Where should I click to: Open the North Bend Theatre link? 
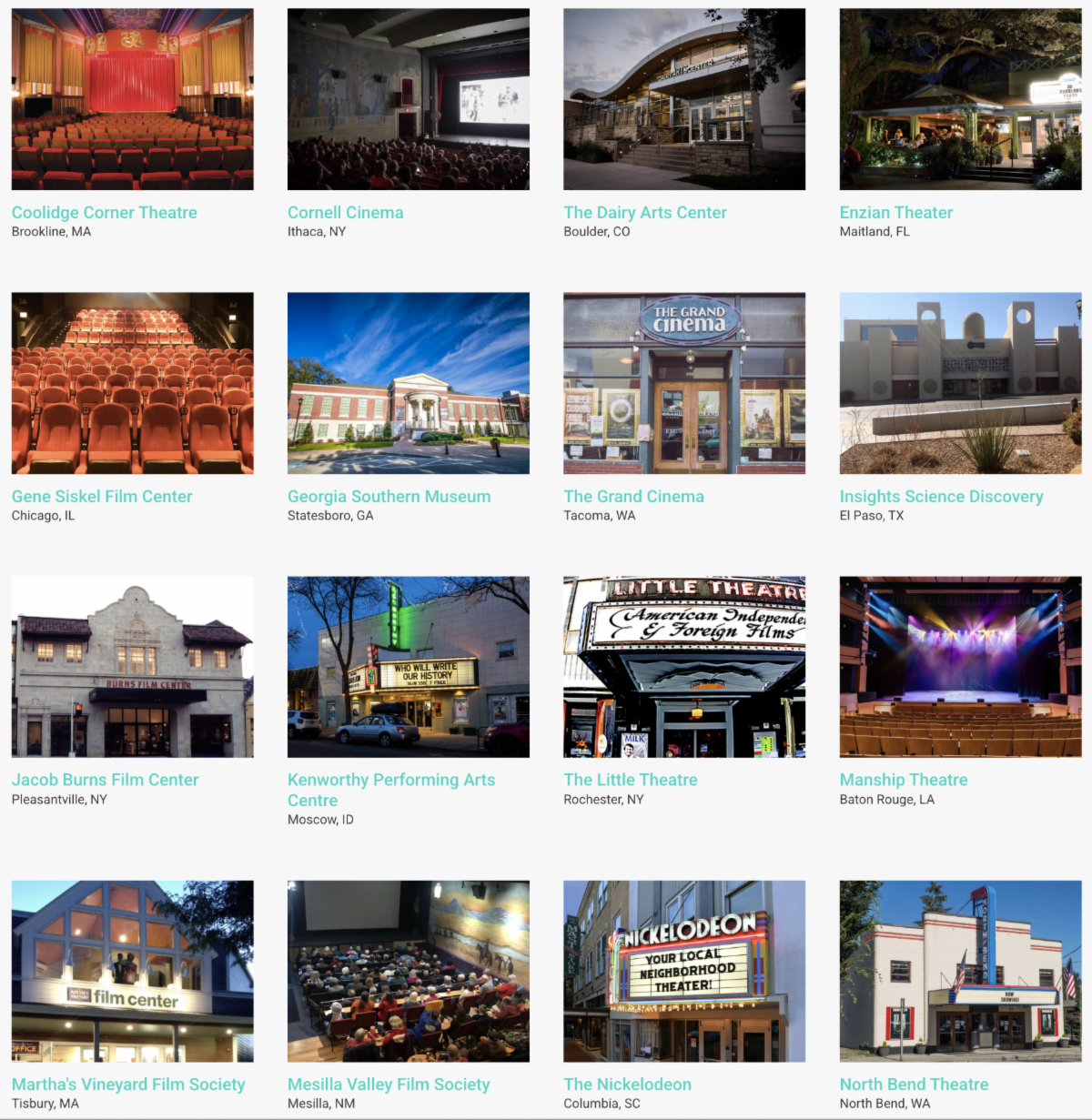coord(914,1084)
